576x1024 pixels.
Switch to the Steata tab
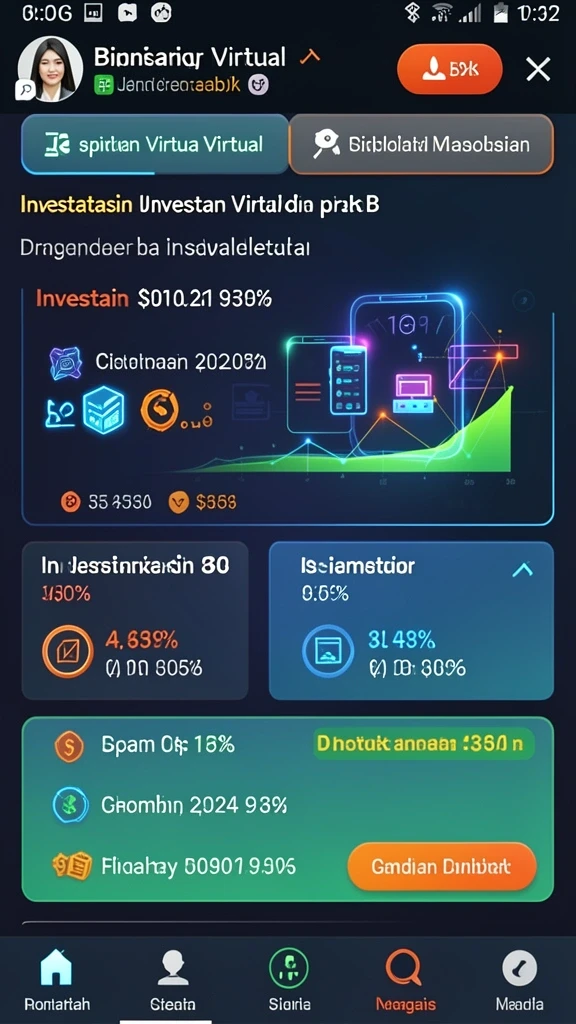tap(172, 982)
